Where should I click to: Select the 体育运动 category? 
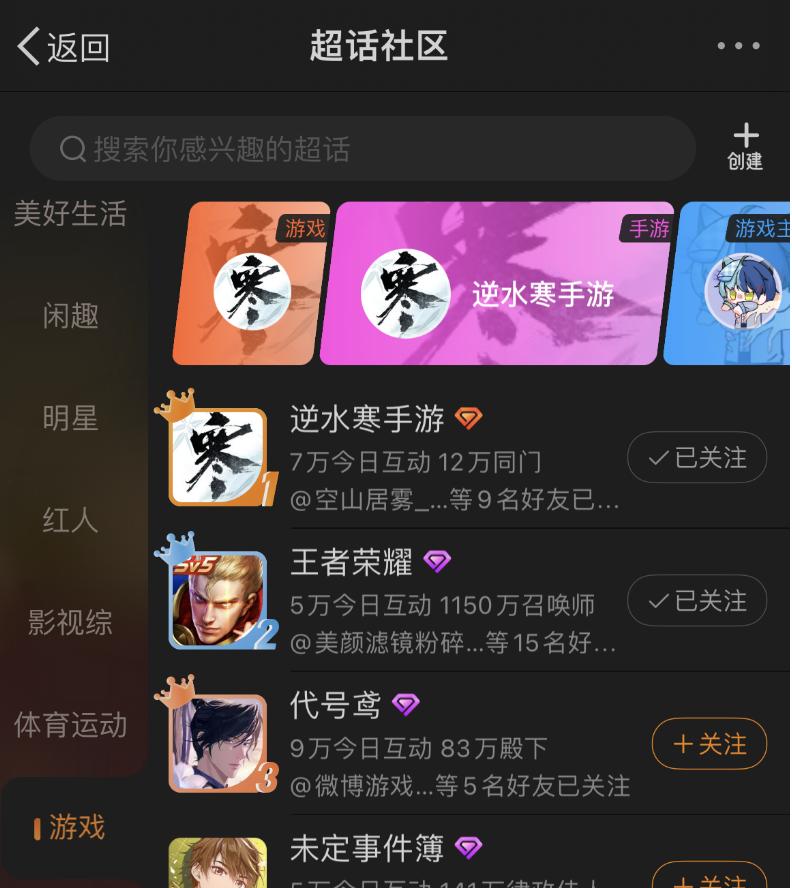pyautogui.click(x=70, y=726)
